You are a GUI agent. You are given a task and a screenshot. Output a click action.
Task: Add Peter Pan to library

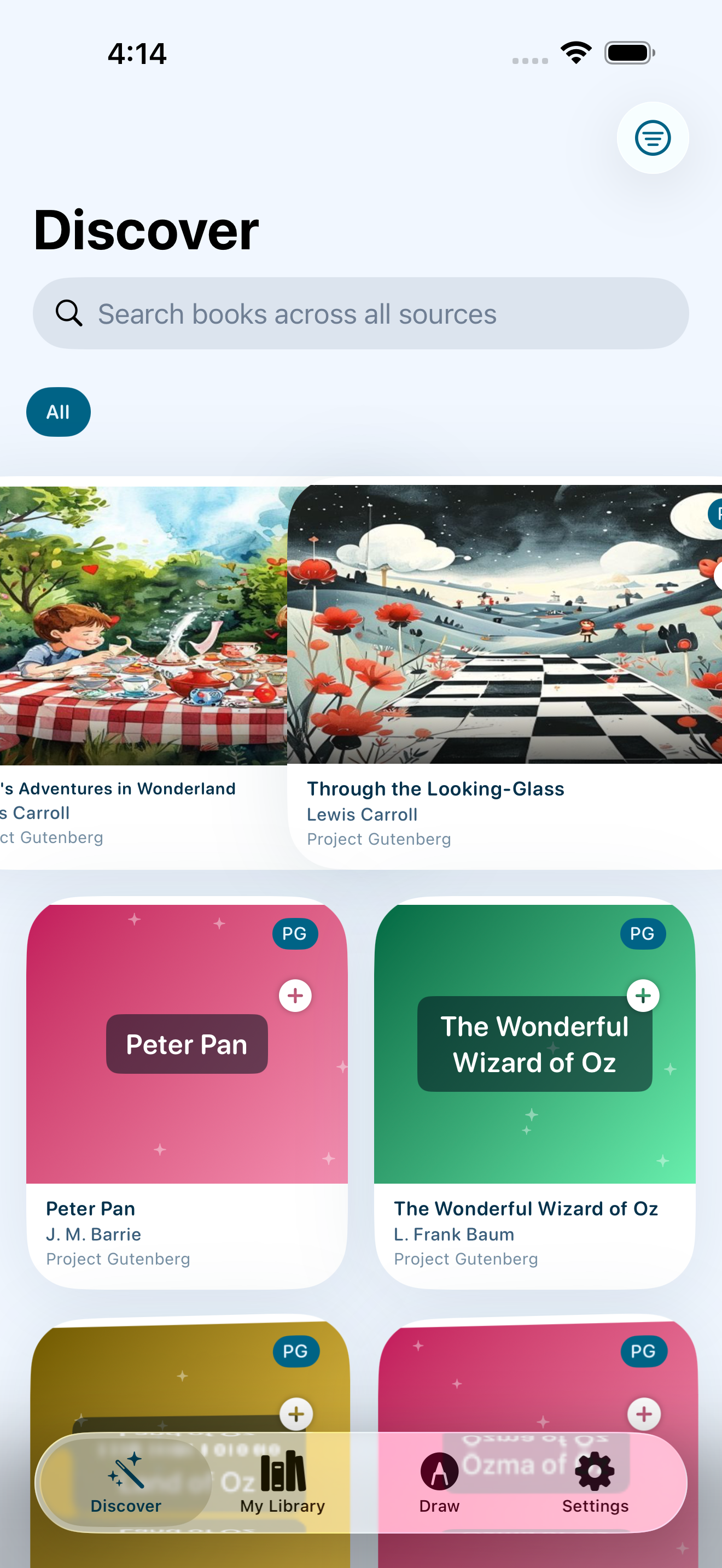pos(295,996)
